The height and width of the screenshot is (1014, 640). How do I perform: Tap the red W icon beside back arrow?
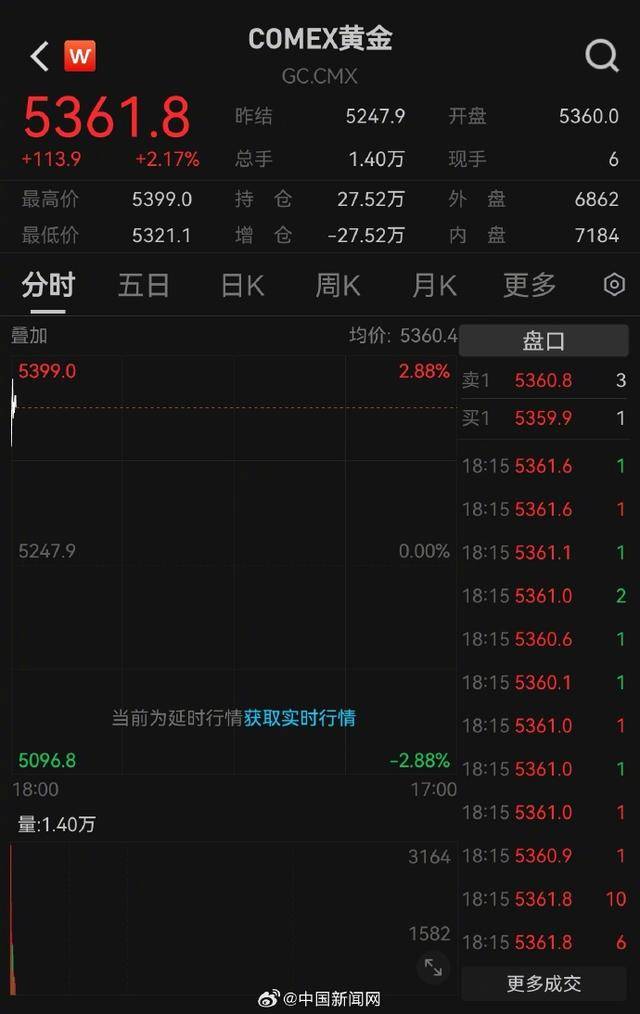(x=80, y=56)
